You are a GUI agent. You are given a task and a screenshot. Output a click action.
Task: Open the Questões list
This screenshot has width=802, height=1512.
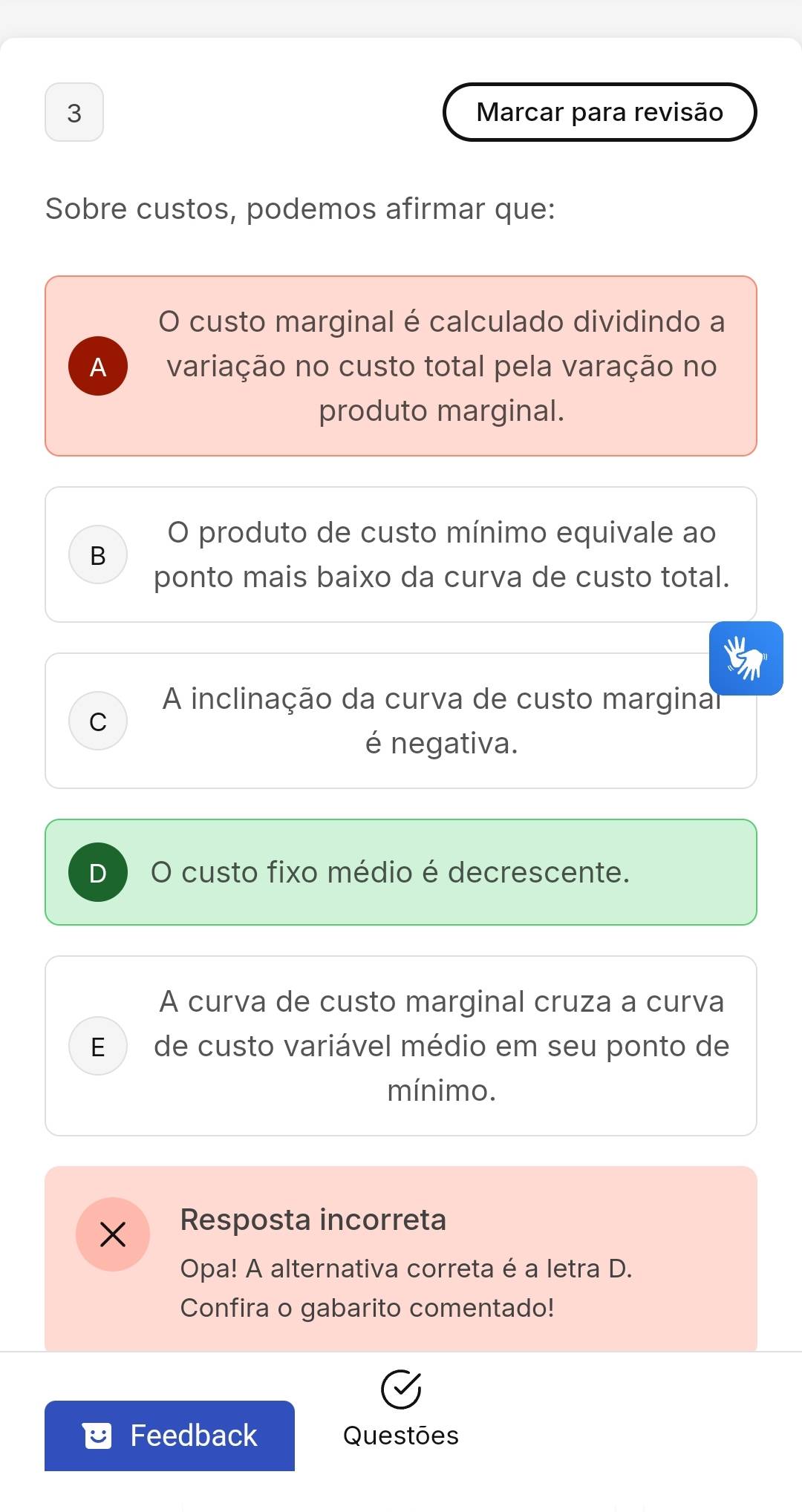401,1409
